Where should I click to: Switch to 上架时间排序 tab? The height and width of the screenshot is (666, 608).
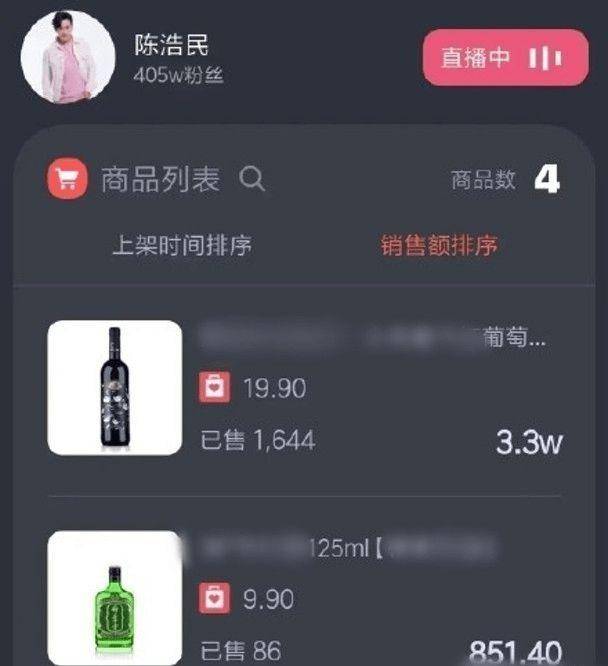[181, 246]
